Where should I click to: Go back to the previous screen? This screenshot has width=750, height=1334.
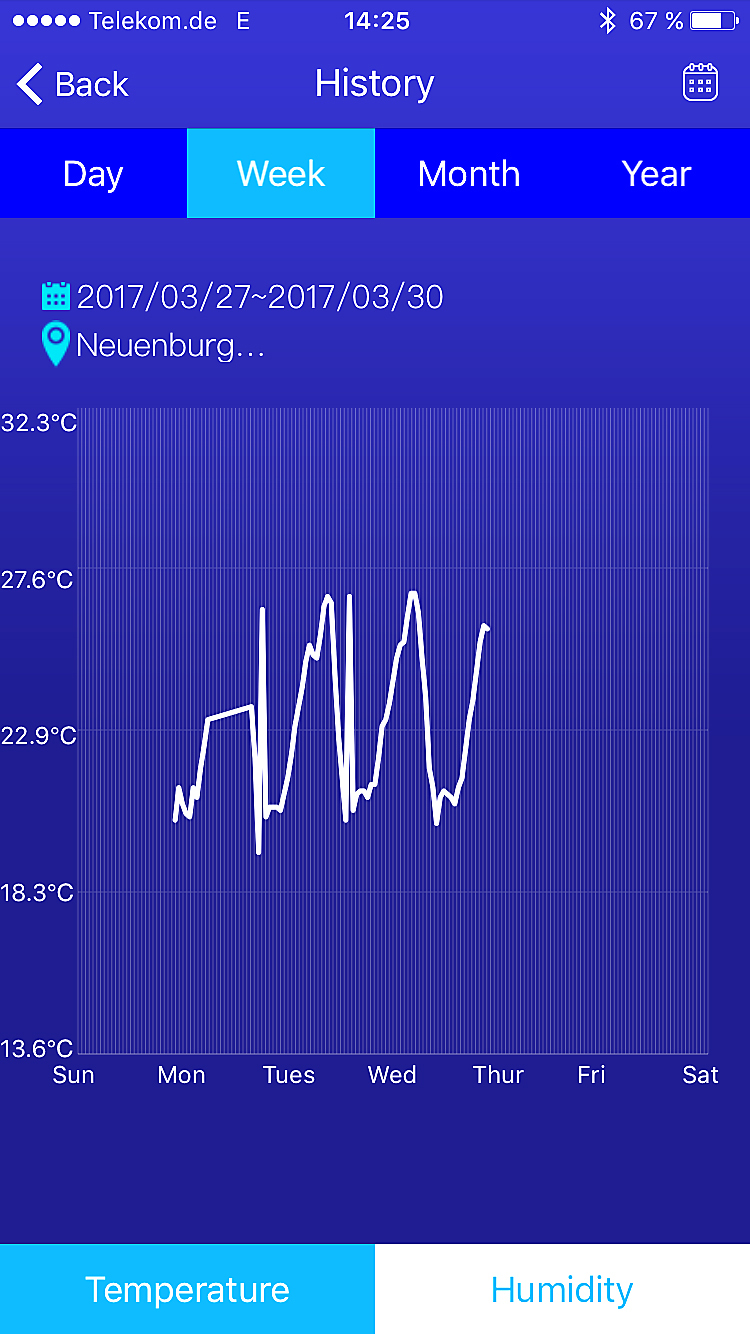point(72,84)
